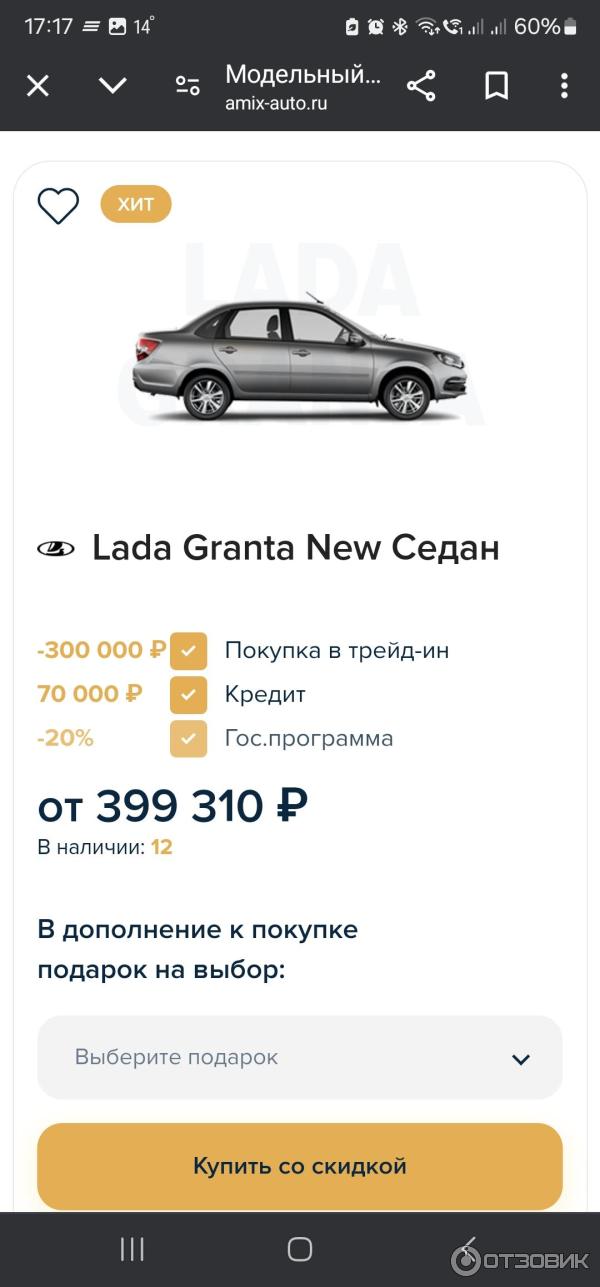Toggle the Покупка в трейд-ин checkbox
Image resolution: width=600 pixels, height=1287 pixels.
pos(188,651)
